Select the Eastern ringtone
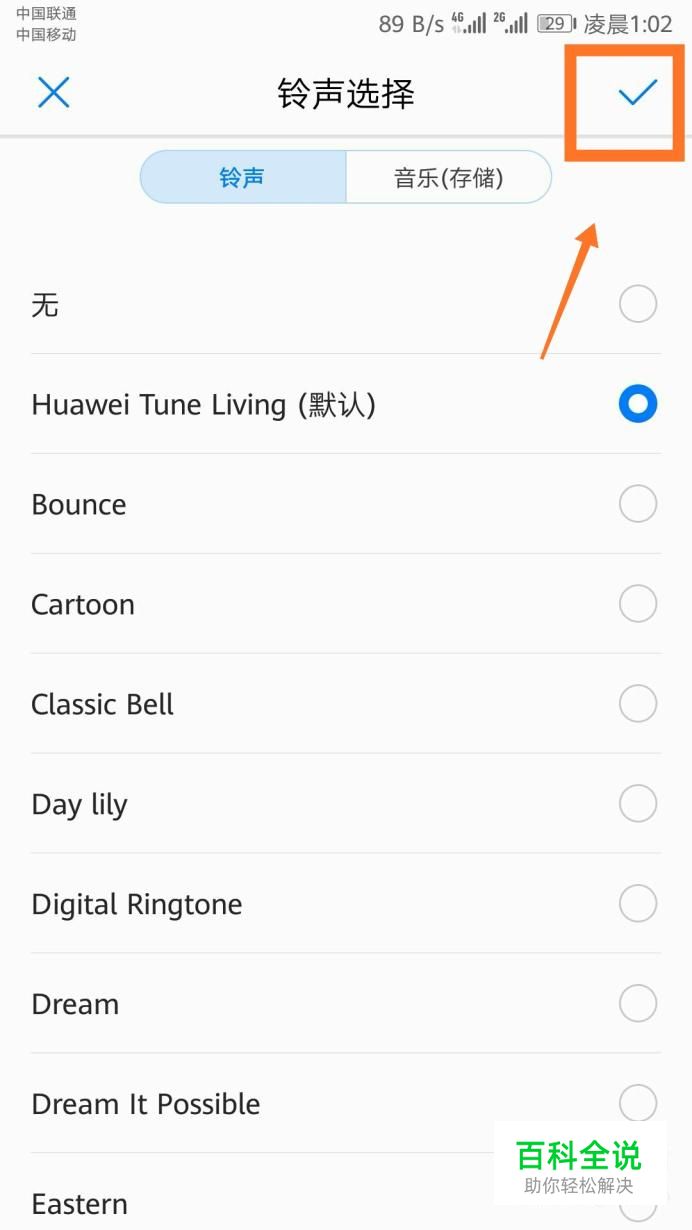This screenshot has height=1230, width=692. (x=346, y=1193)
